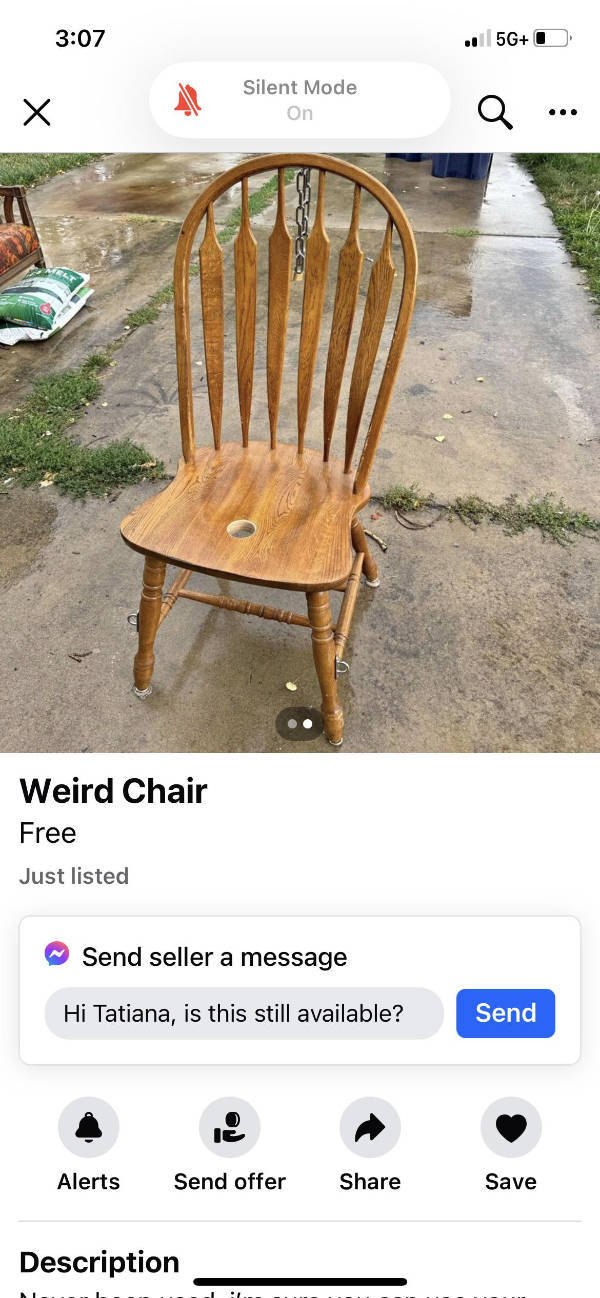
Task: Tap Send offer
Action: point(230,1128)
